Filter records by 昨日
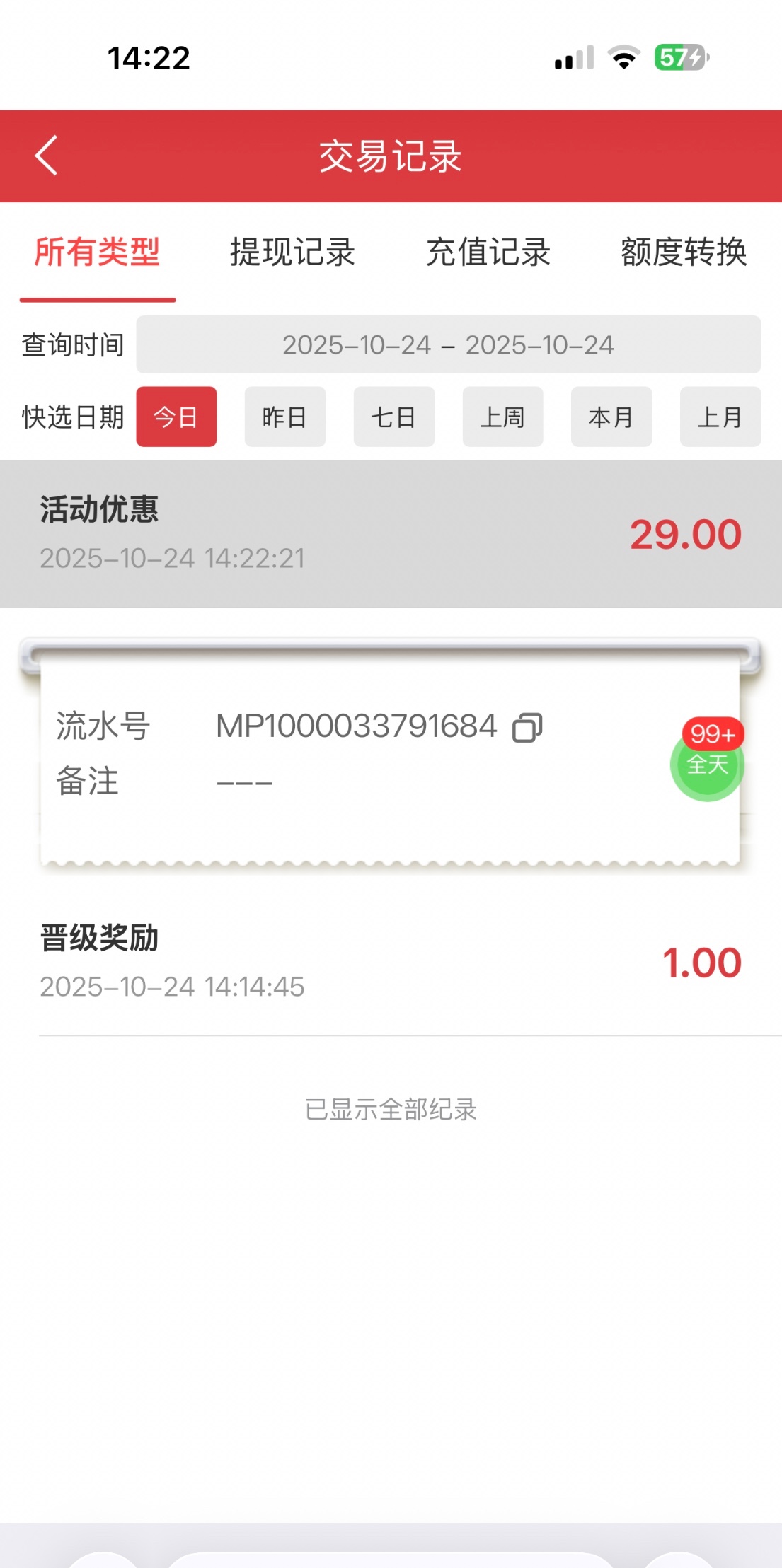Viewport: 782px width, 1568px height. pyautogui.click(x=284, y=417)
